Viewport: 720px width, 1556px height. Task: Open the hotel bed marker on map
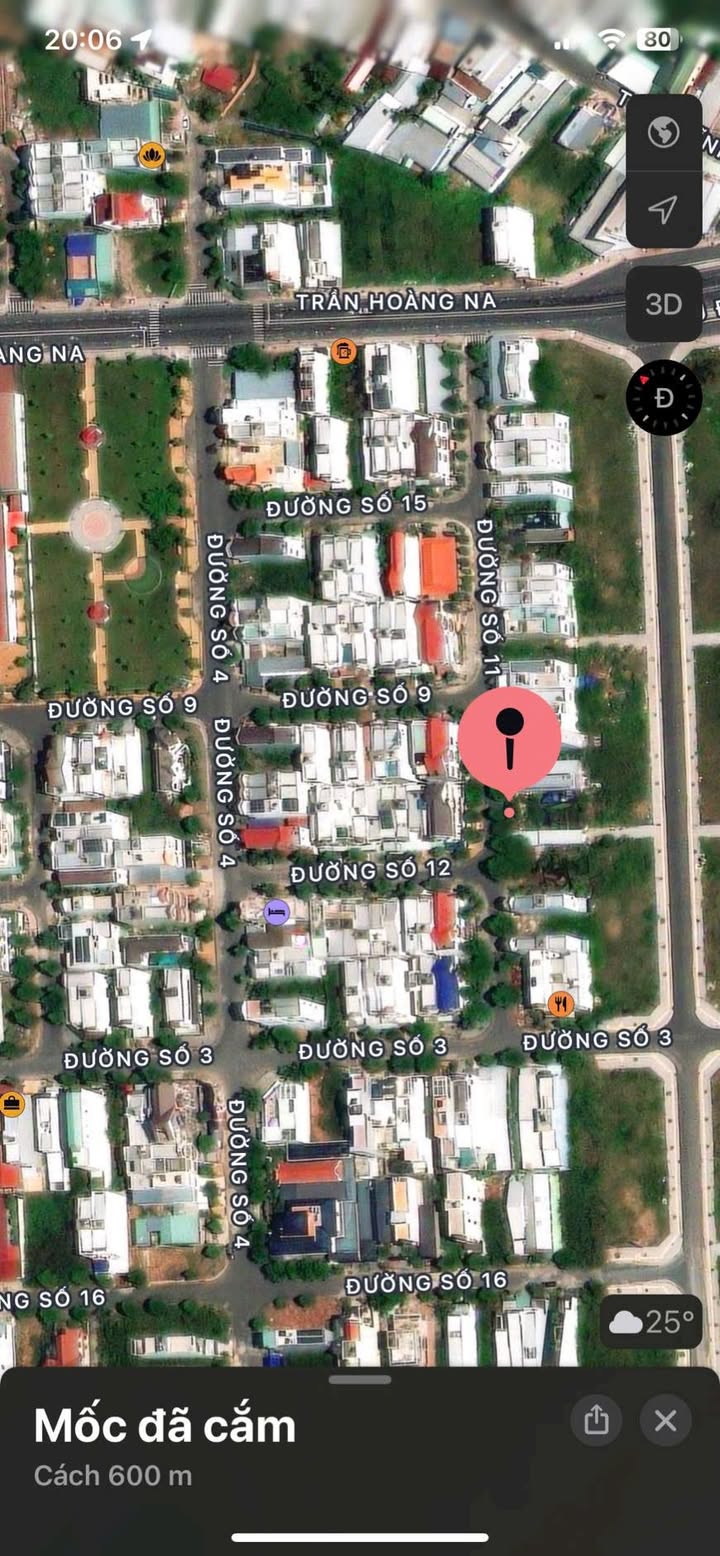point(277,912)
